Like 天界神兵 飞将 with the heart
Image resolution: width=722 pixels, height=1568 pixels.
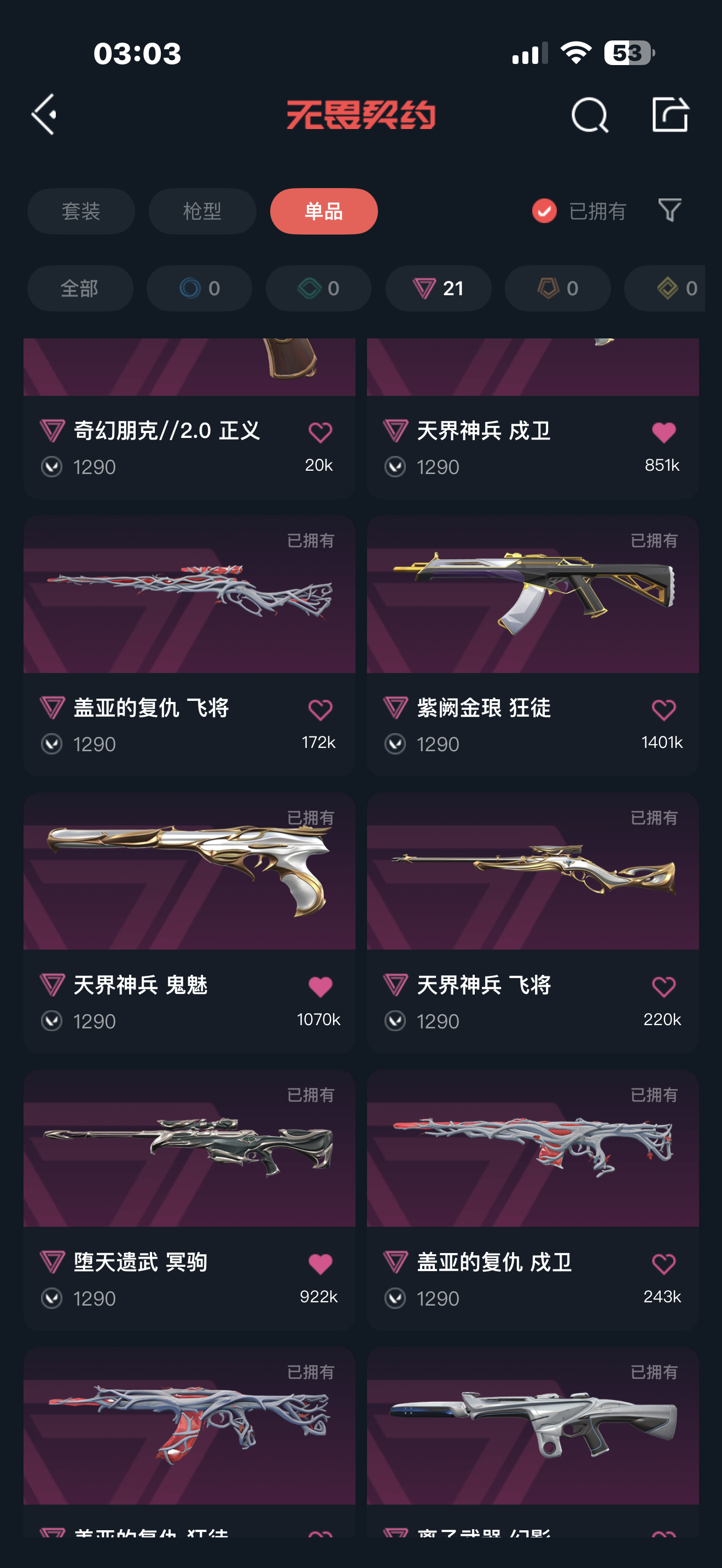[663, 987]
